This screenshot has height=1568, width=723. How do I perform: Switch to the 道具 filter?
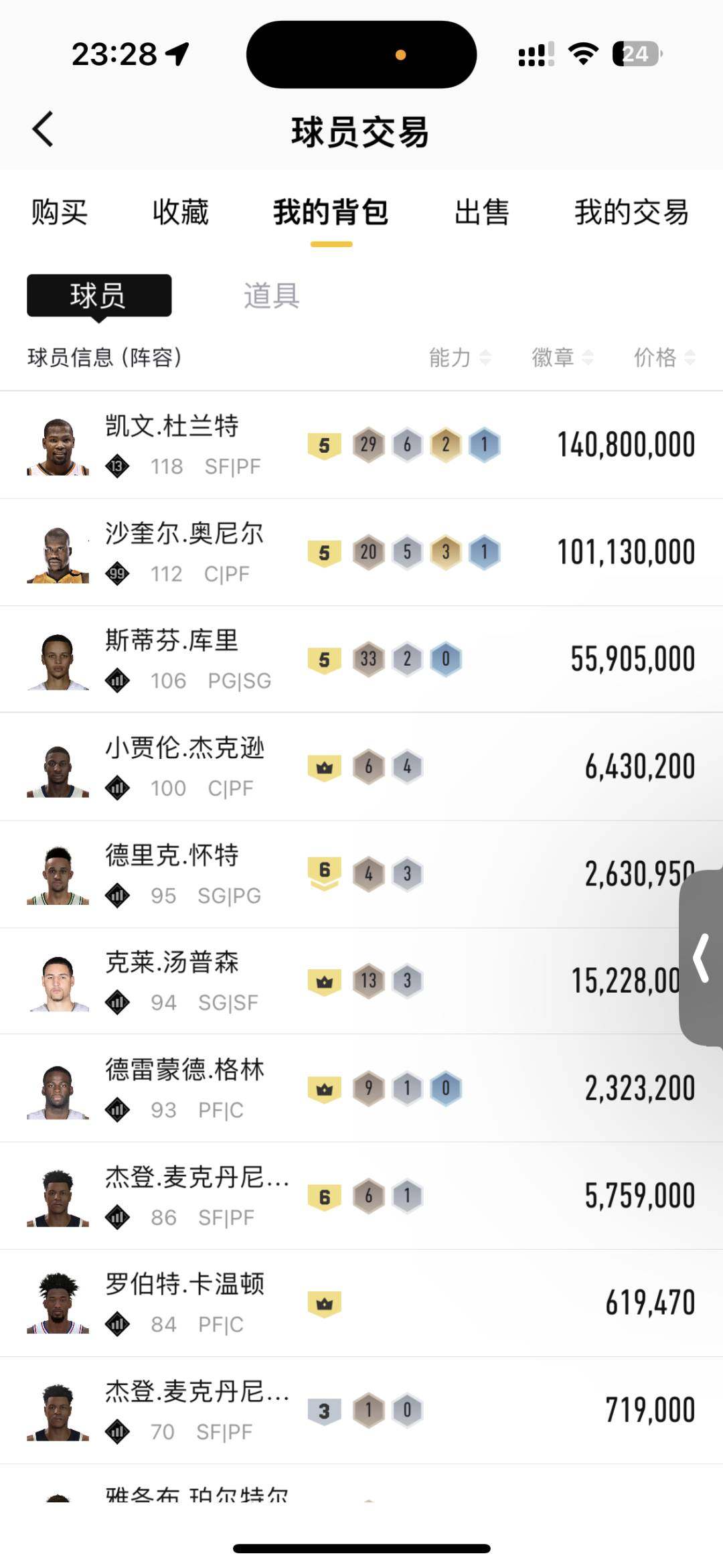tap(271, 295)
